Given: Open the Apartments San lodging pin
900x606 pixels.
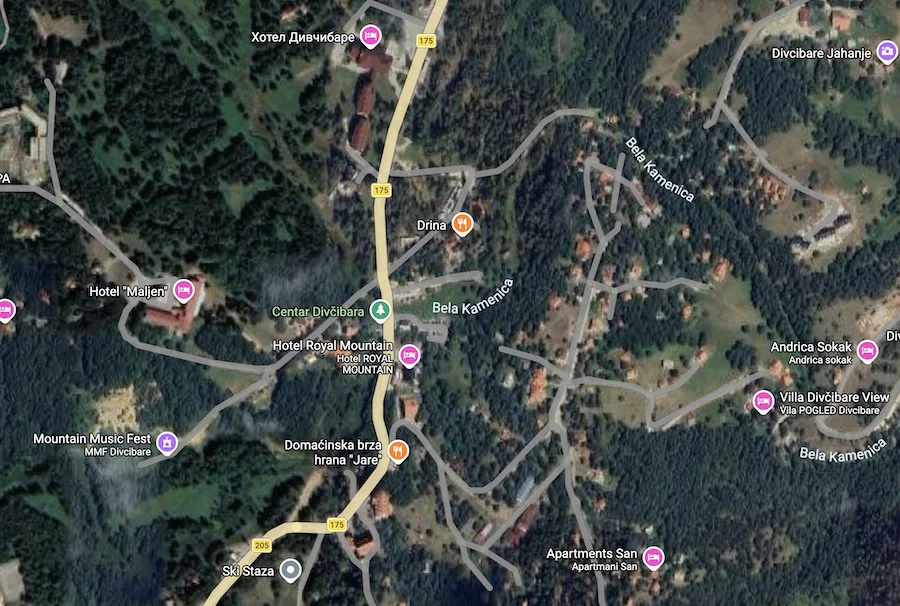Looking at the screenshot, I should tap(653, 557).
